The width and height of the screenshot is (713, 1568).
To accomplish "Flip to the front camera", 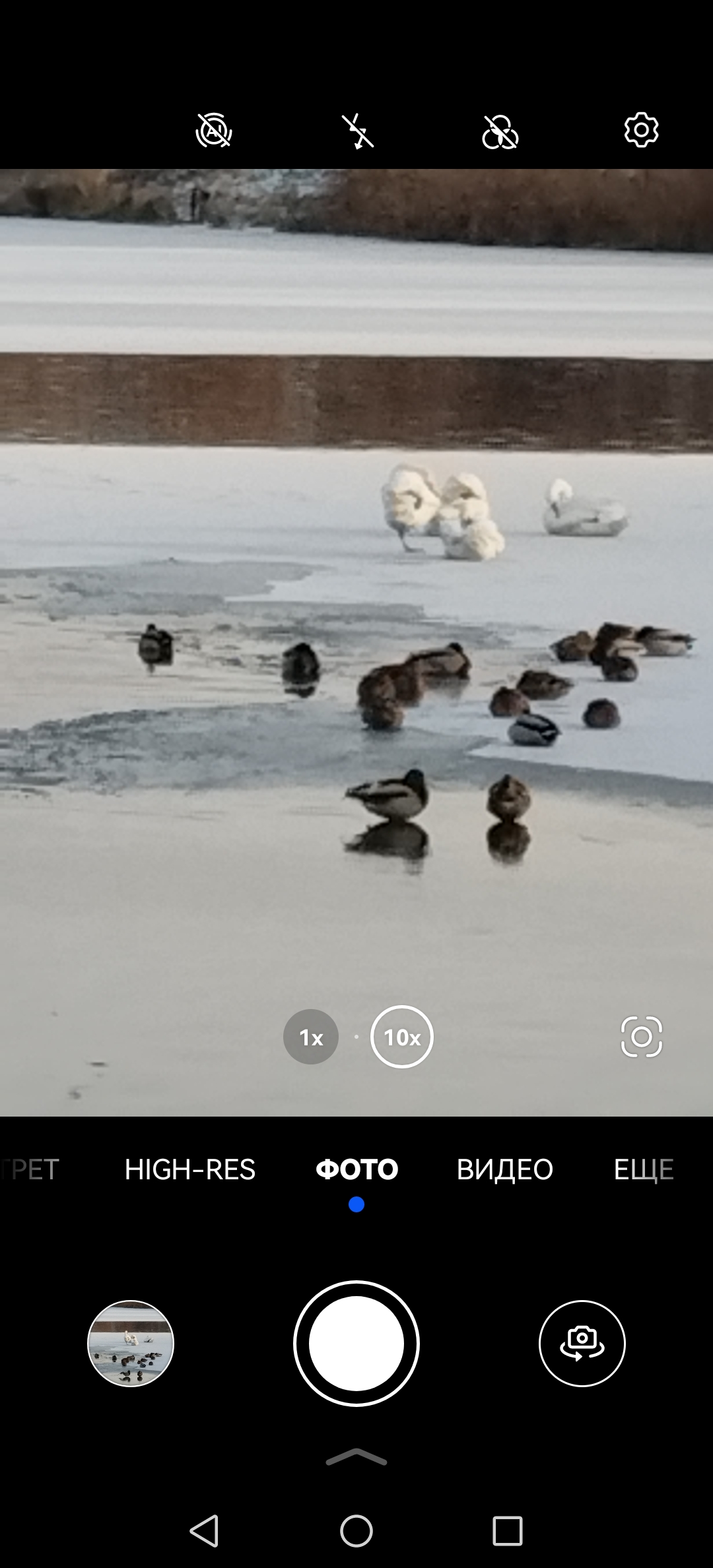I will tap(582, 1344).
